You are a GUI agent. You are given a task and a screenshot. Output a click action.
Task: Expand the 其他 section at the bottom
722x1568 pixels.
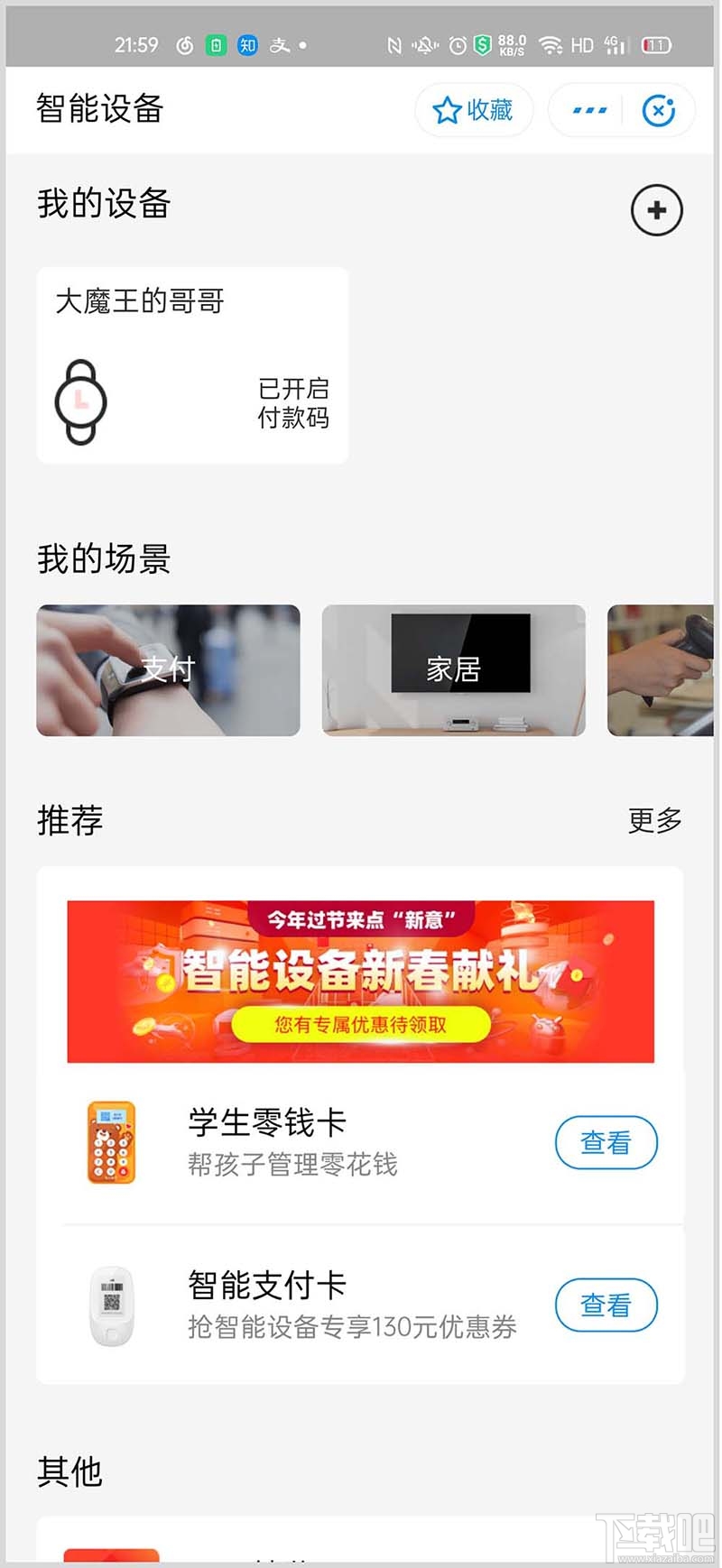[69, 1471]
